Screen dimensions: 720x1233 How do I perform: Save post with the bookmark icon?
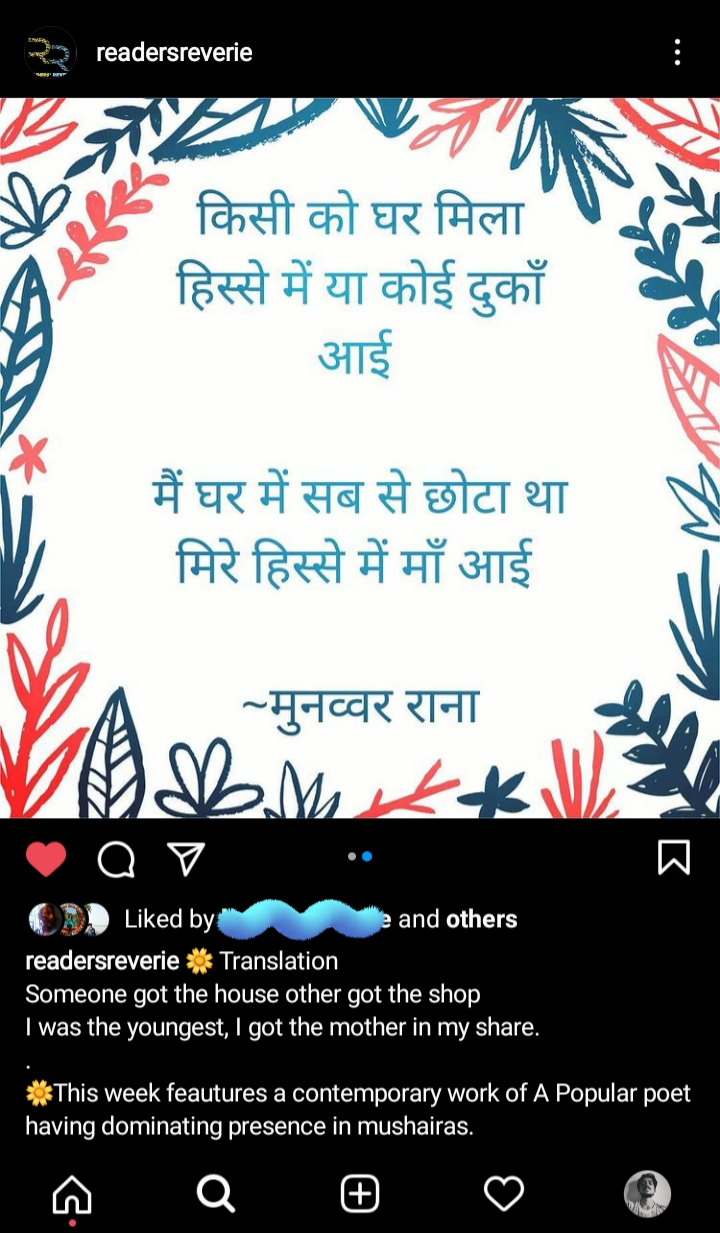673,857
